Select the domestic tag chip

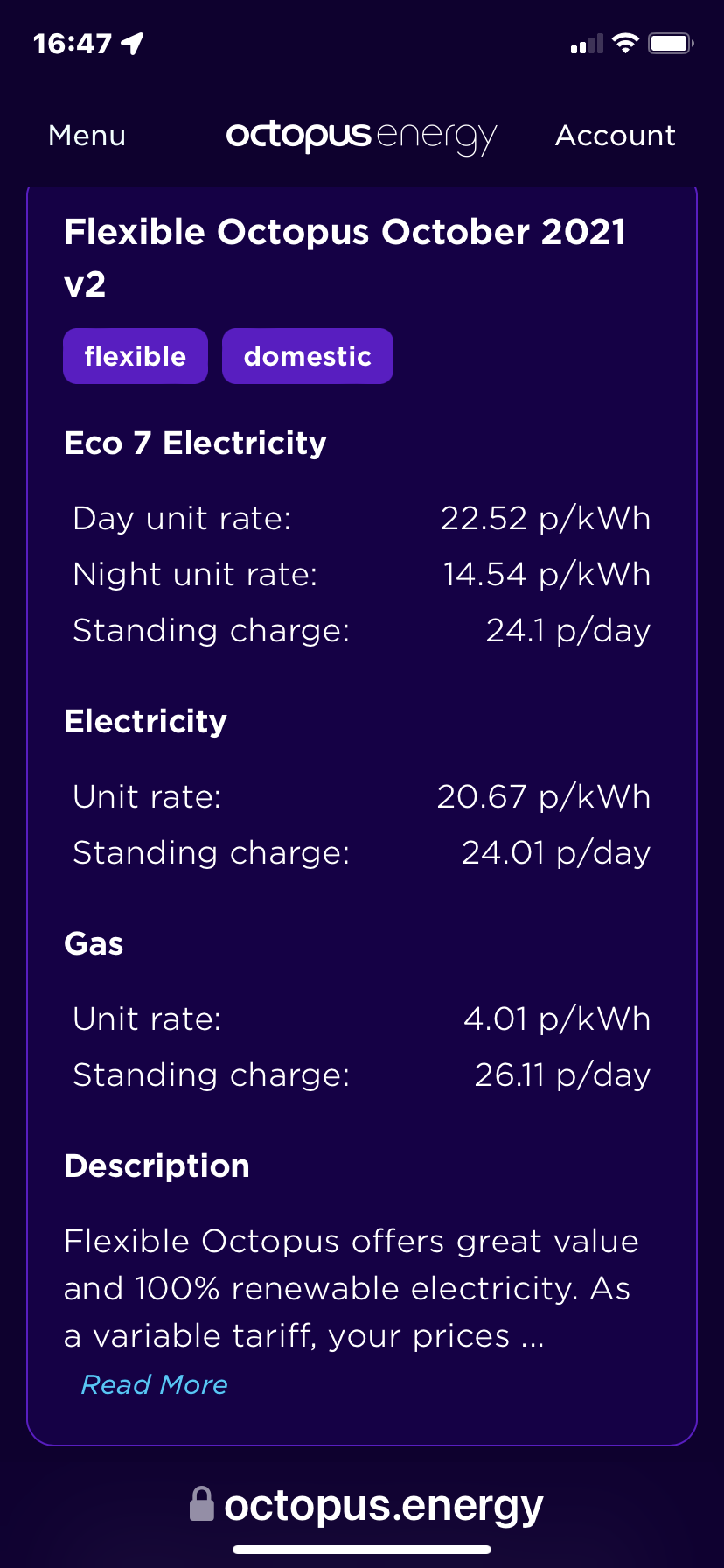point(308,356)
